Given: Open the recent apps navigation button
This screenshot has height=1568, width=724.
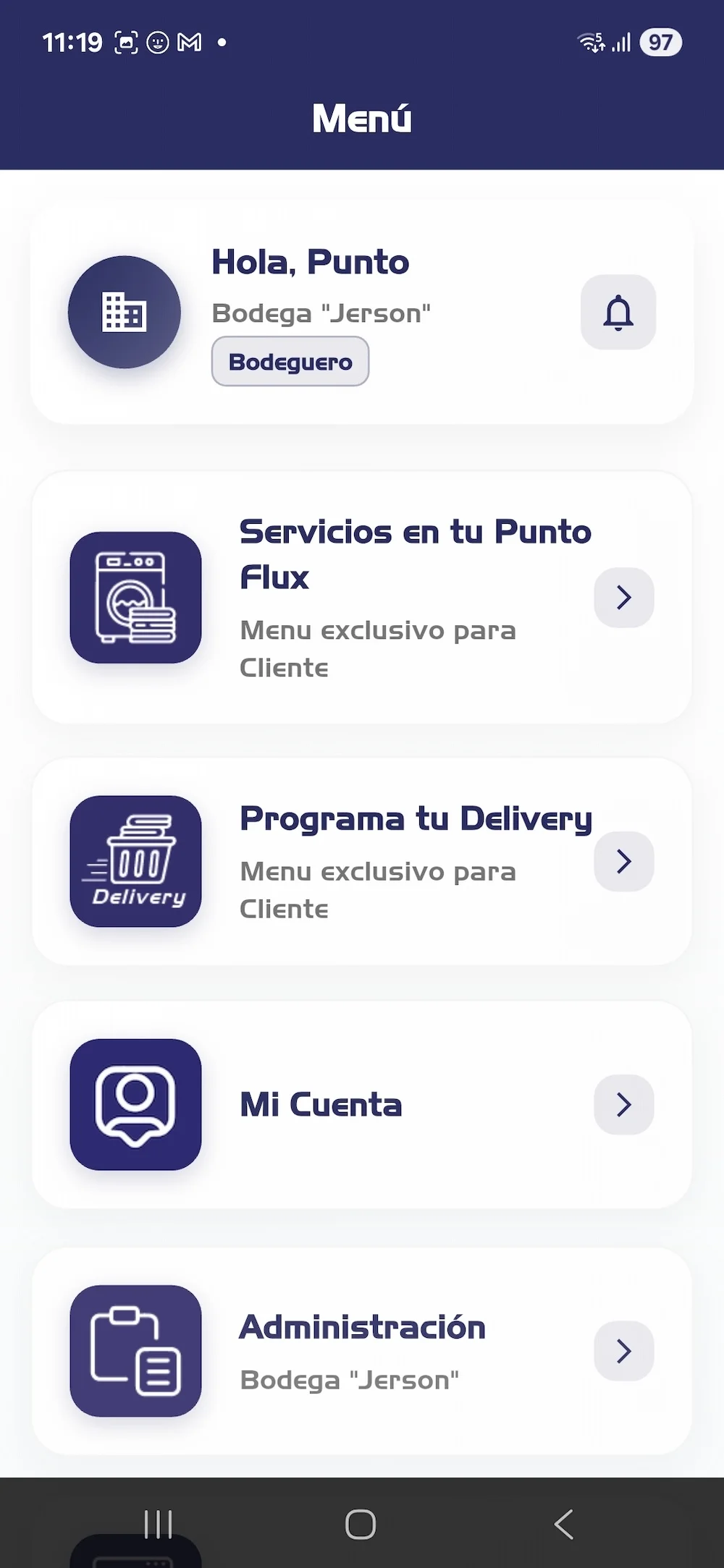Looking at the screenshot, I should pyautogui.click(x=158, y=1524).
